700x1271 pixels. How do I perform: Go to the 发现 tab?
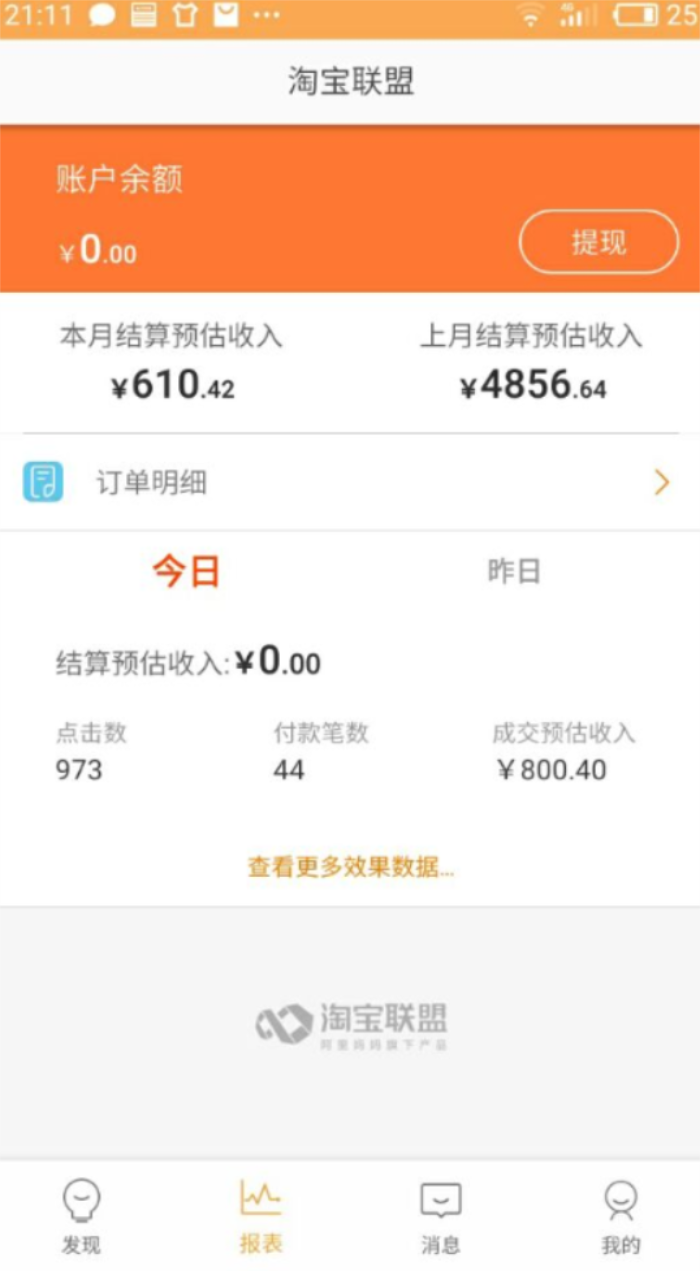[x=81, y=1216]
